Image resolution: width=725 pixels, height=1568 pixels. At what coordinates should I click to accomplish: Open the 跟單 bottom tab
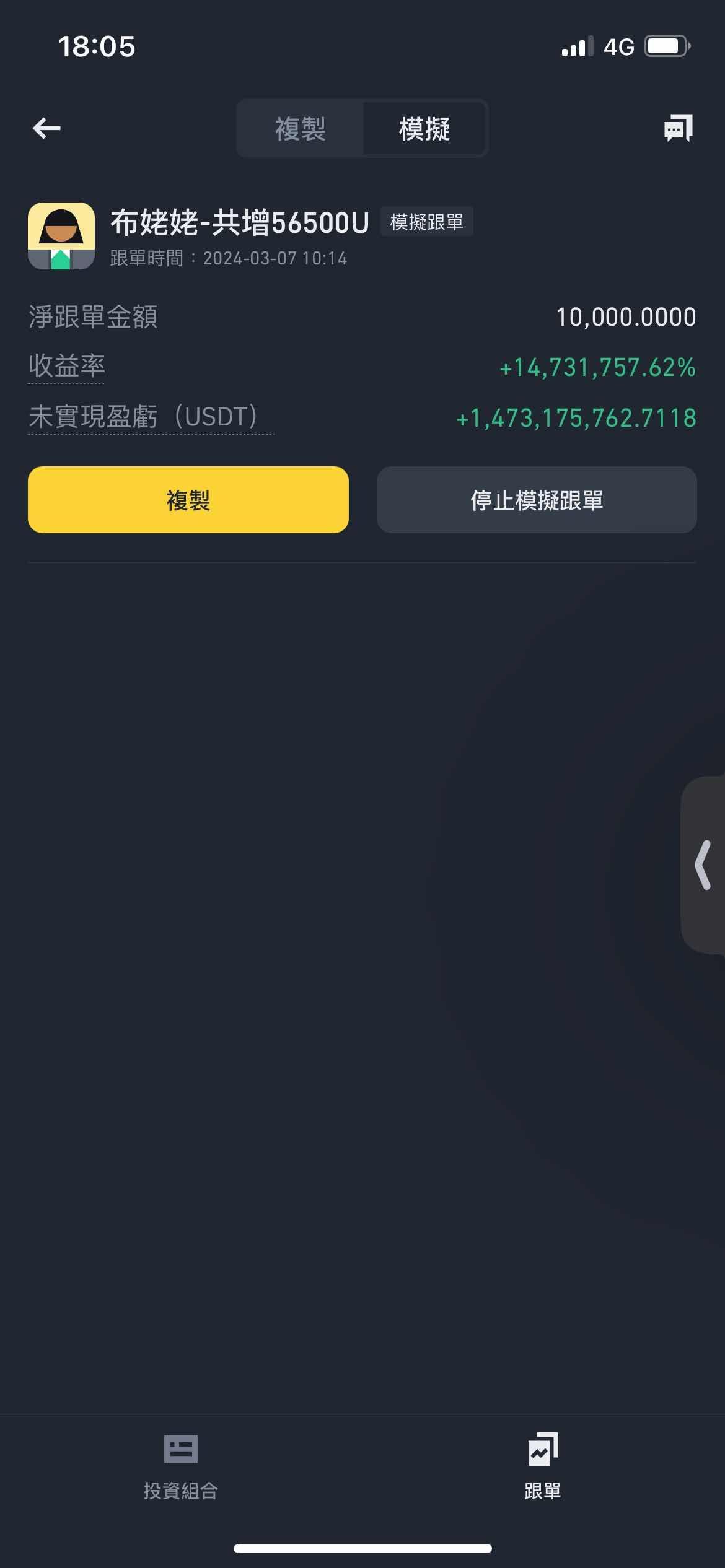click(543, 1466)
